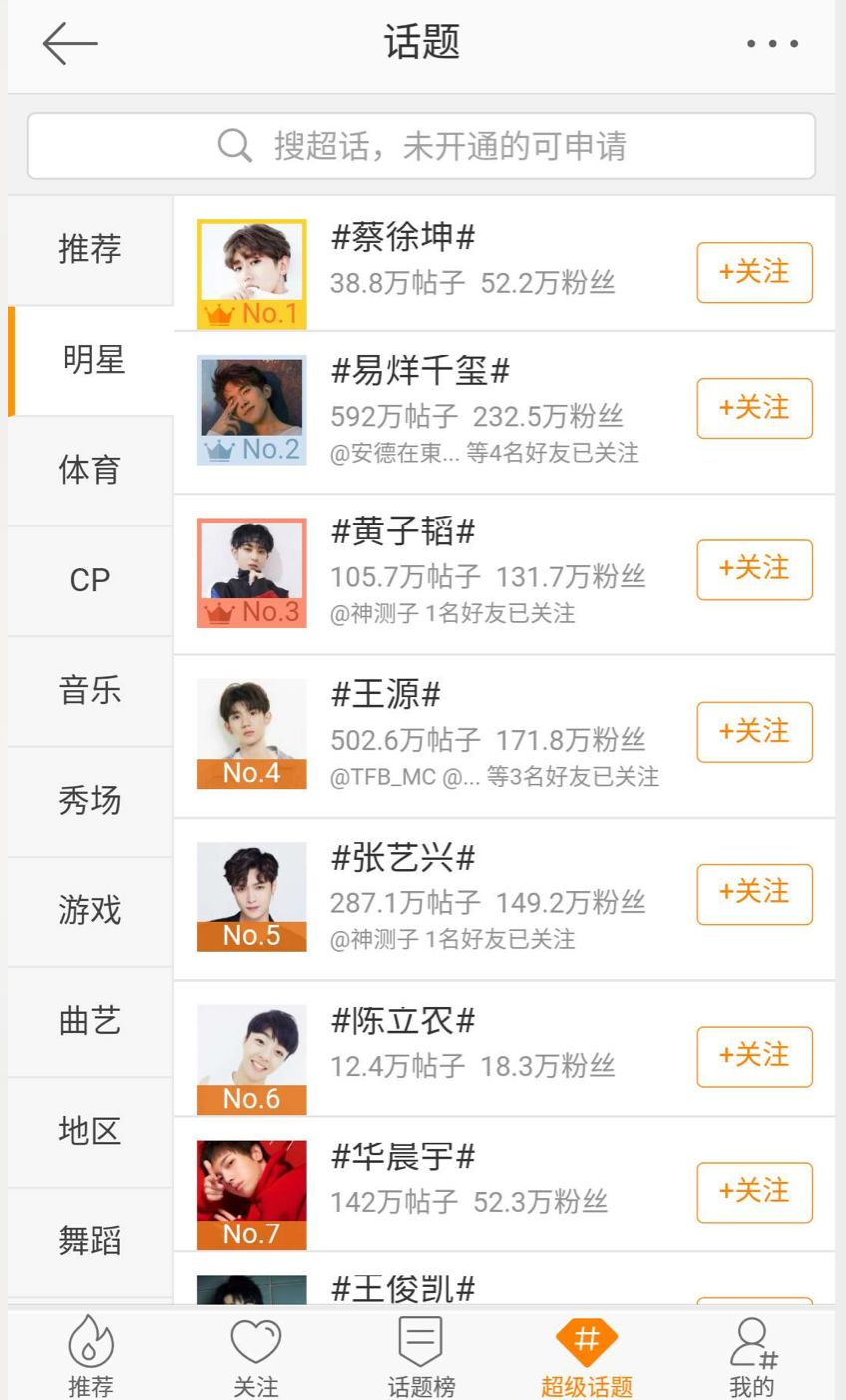Open the 关注 bottom tab
The width and height of the screenshot is (846, 1400).
256,1356
